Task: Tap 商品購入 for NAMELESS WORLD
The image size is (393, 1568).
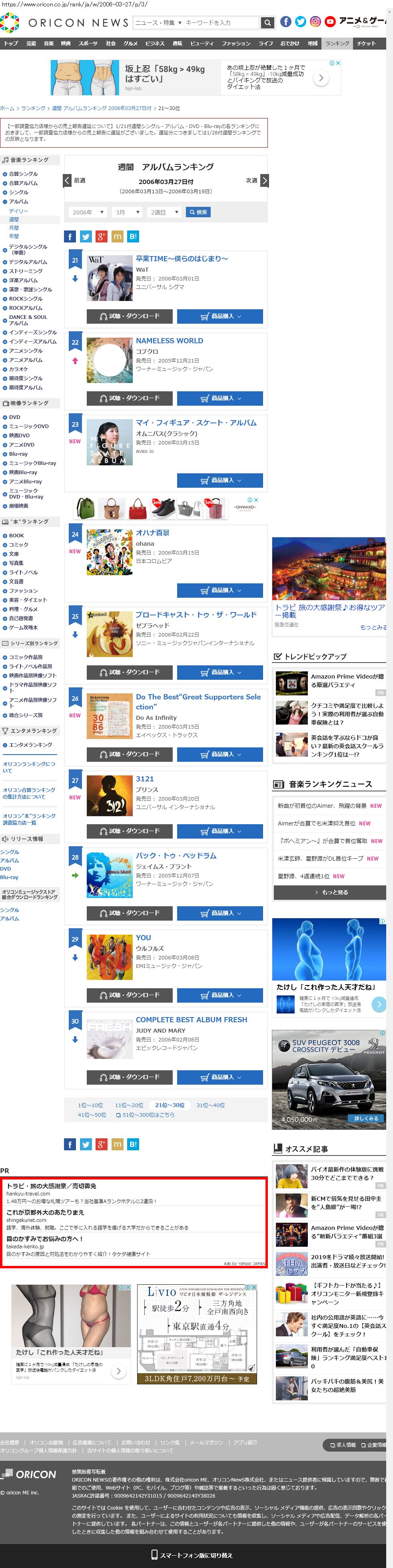Action: 219,398
